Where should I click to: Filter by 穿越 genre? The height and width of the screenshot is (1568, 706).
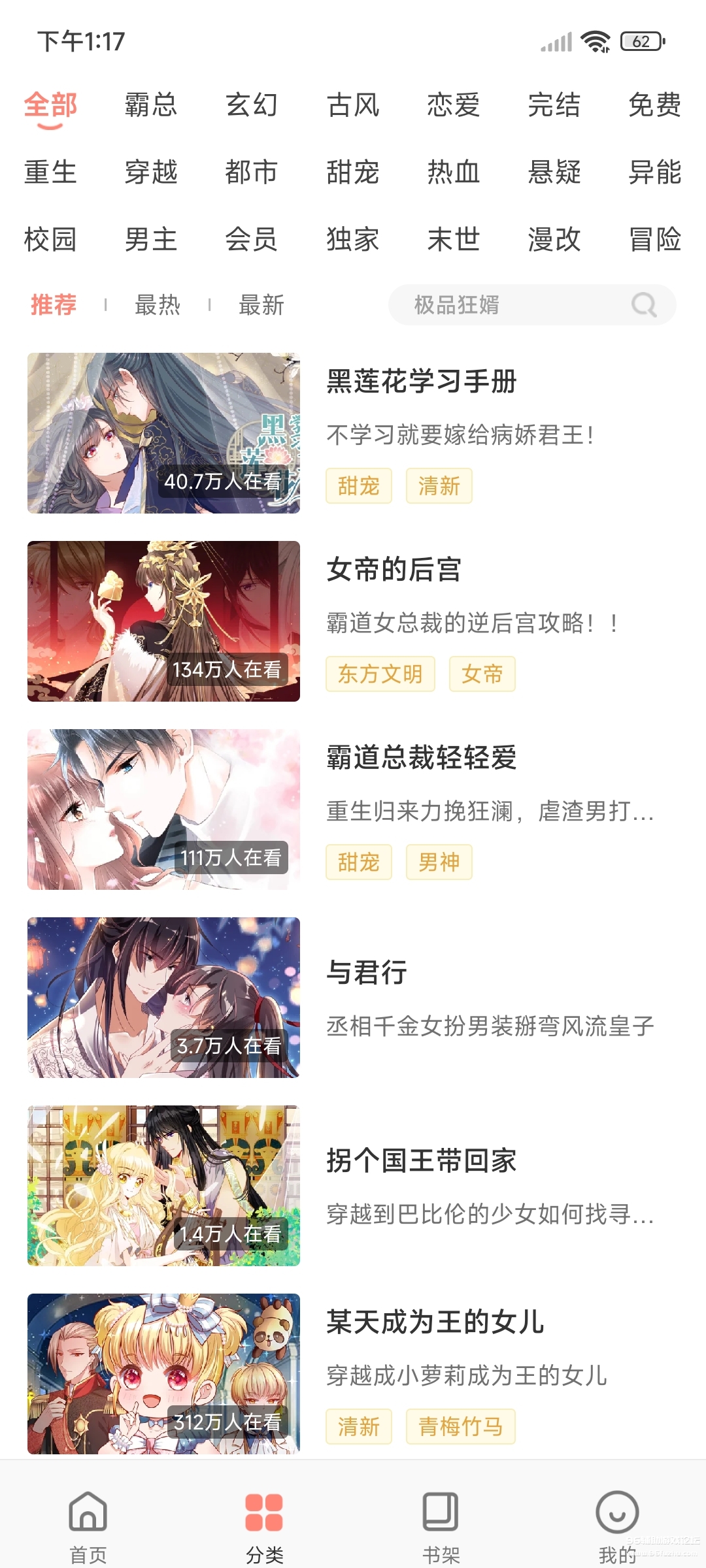coord(151,172)
